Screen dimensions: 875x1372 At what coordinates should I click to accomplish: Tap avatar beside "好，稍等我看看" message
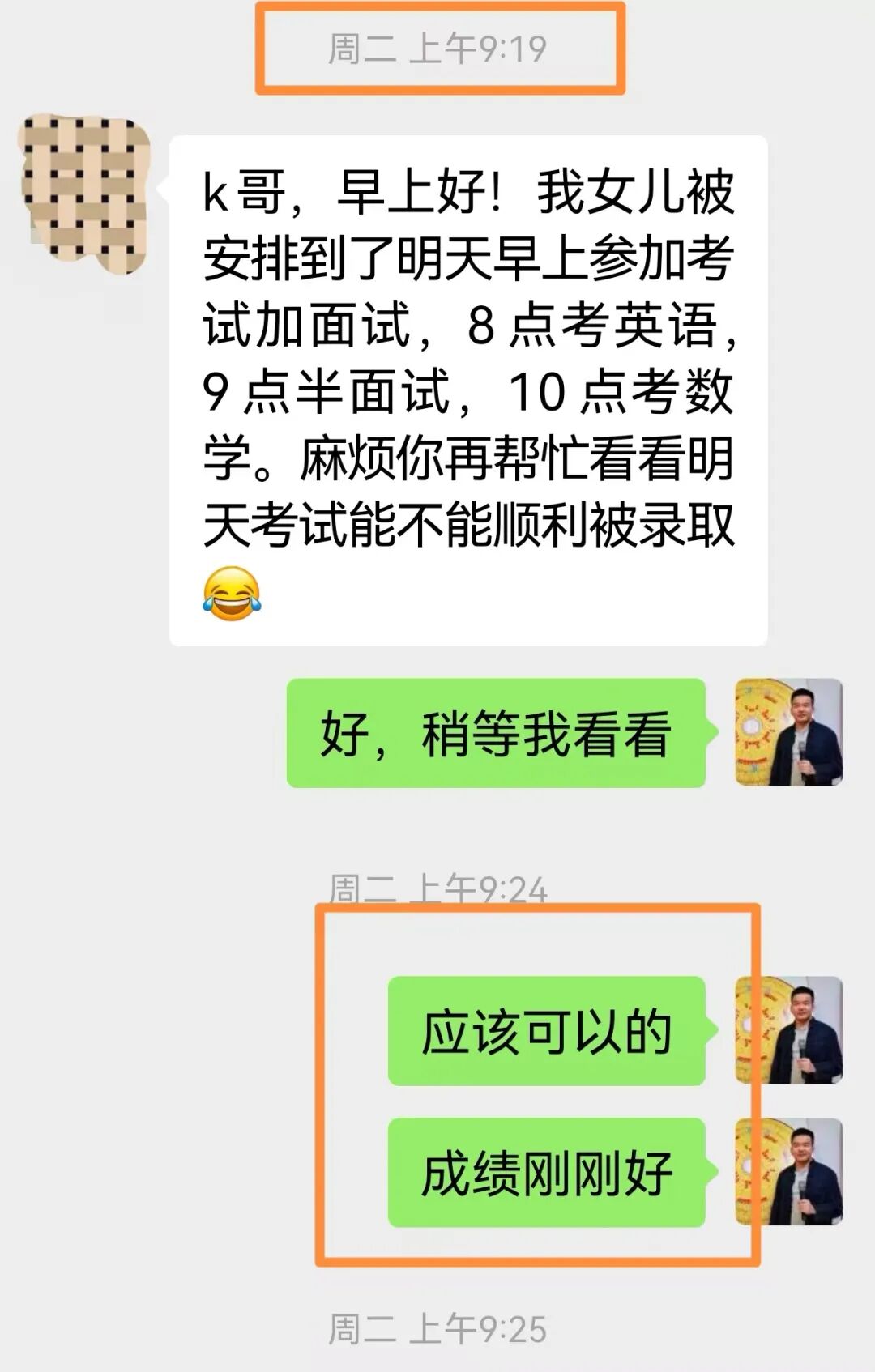tap(788, 732)
